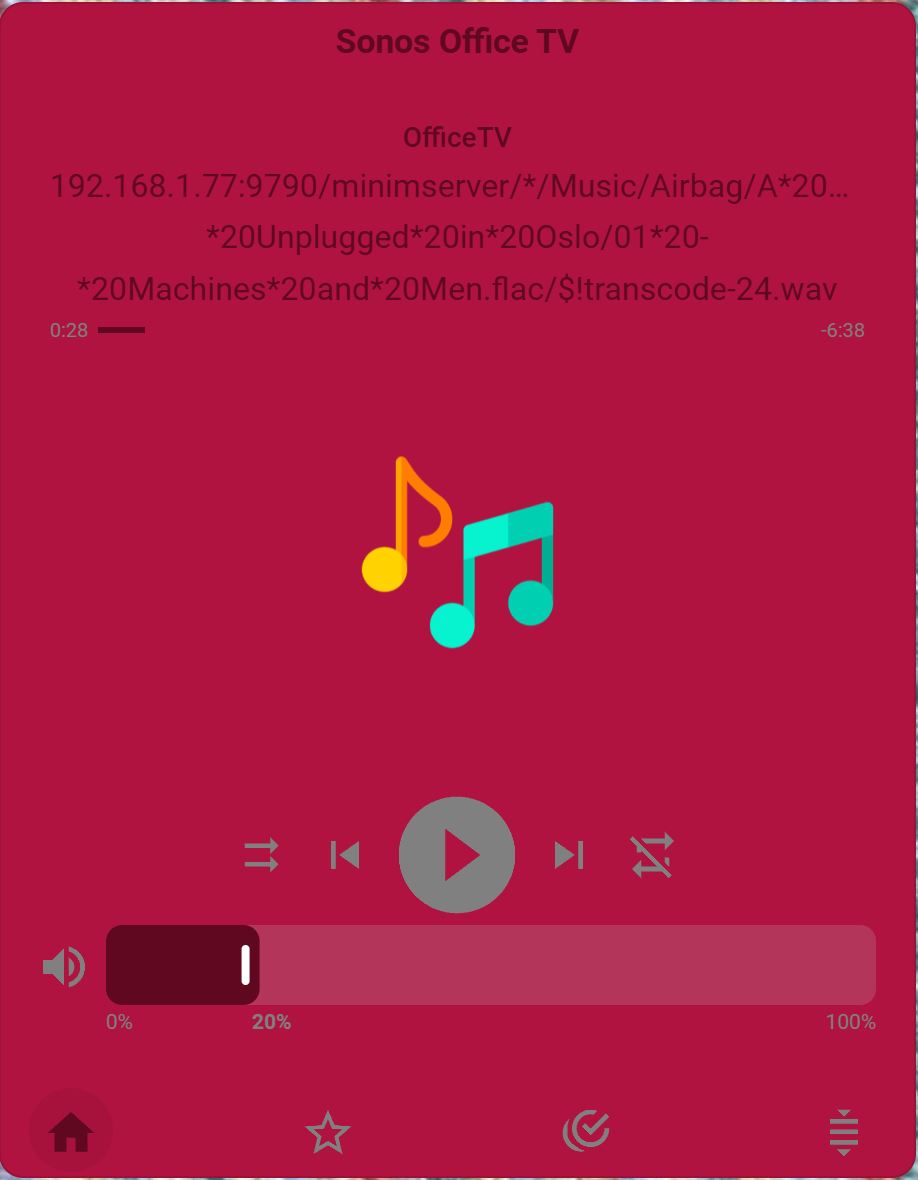Go back to the previous track
This screenshot has height=1180, width=918.
pyautogui.click(x=345, y=855)
